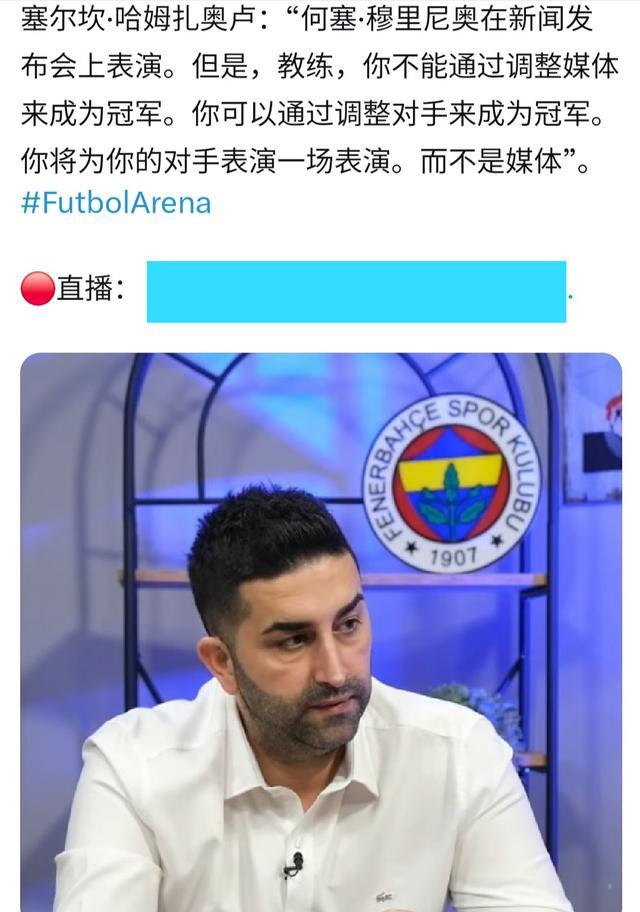
Task: View the post photo in full screen
Action: click(x=320, y=630)
